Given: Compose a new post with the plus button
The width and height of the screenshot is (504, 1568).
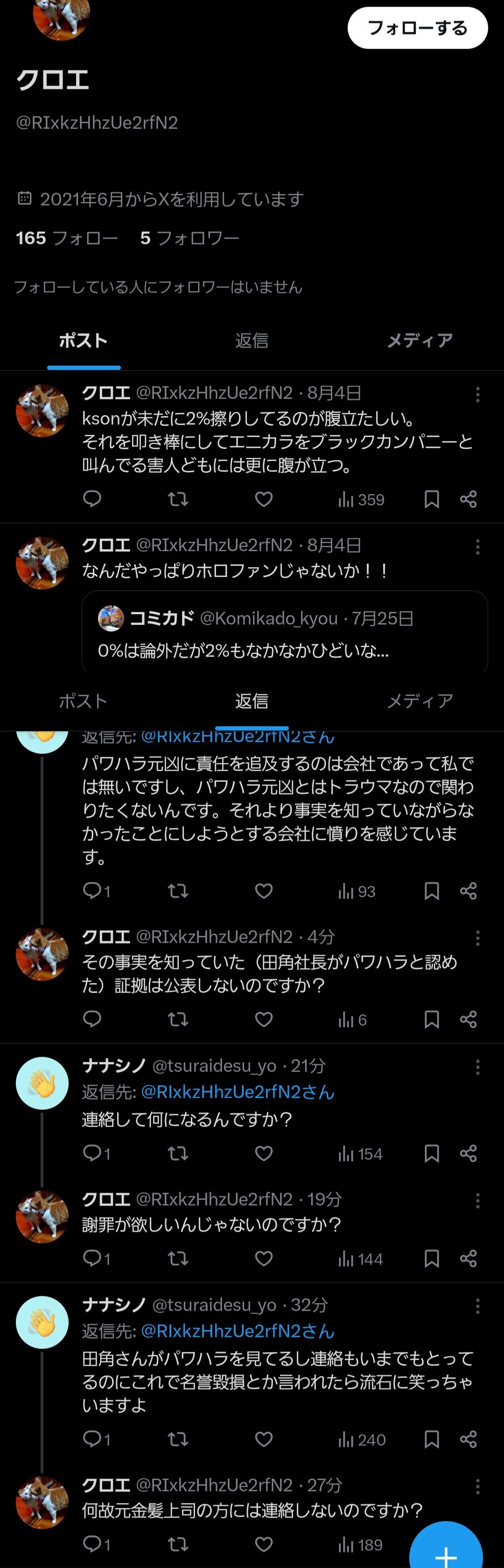Looking at the screenshot, I should 446,1552.
